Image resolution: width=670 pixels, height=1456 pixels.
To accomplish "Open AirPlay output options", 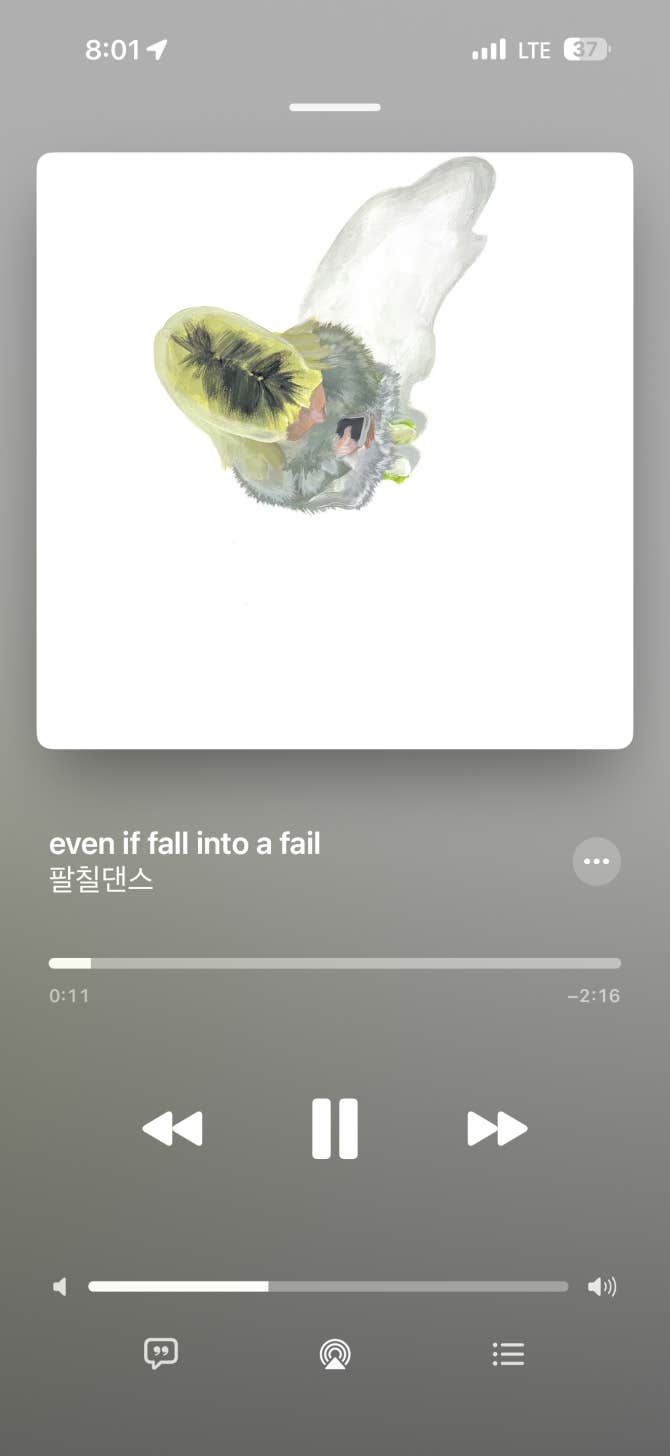I will click(335, 1354).
